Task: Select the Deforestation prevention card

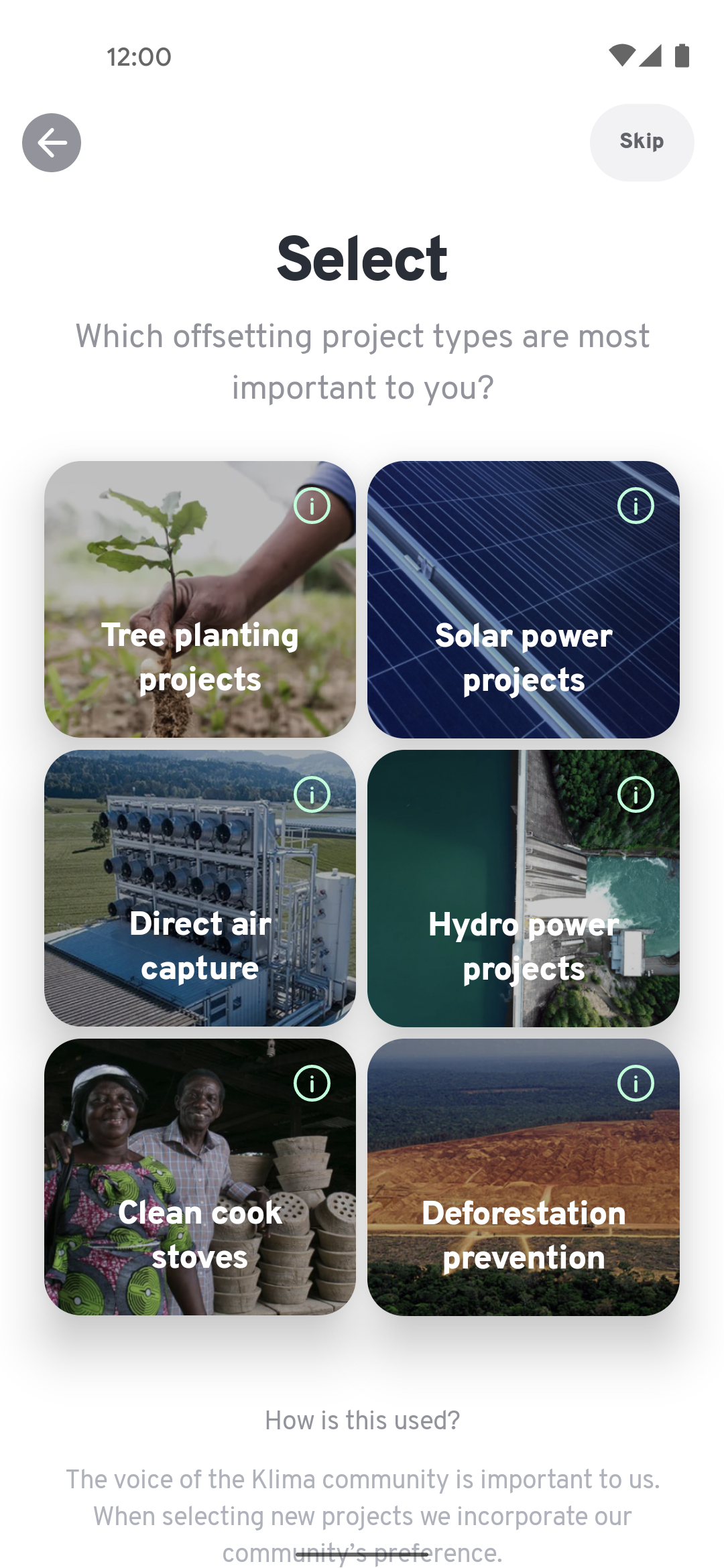Action: pyautogui.click(x=524, y=1177)
